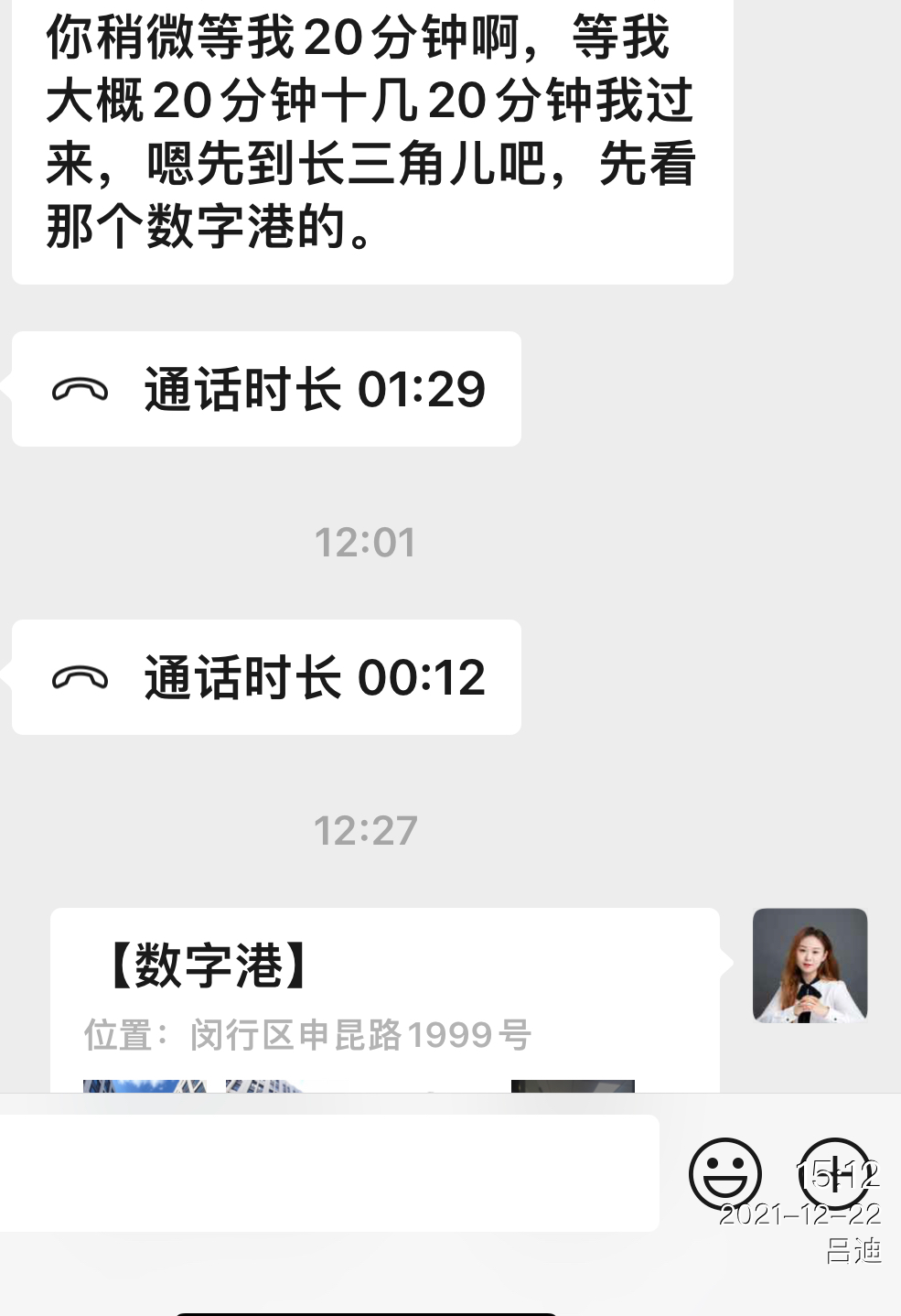Open the plus attachments menu

(834, 1173)
